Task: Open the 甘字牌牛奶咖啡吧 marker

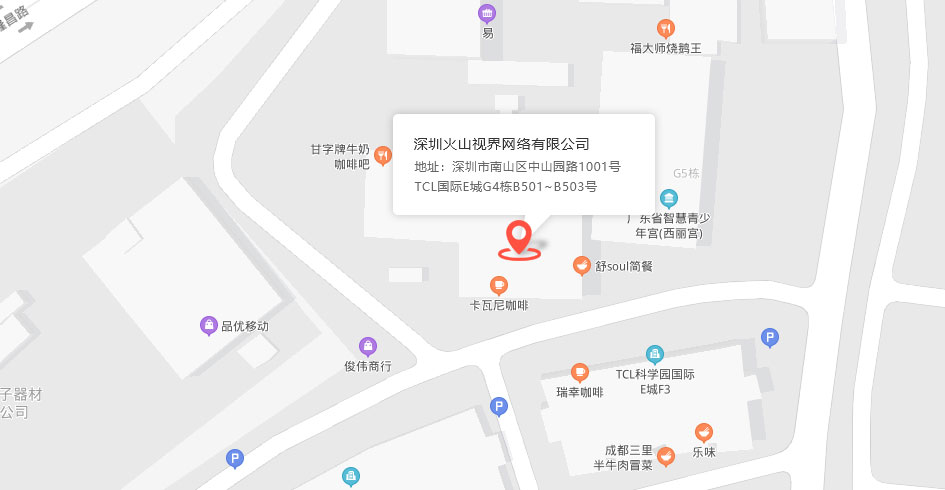Action: point(382,154)
